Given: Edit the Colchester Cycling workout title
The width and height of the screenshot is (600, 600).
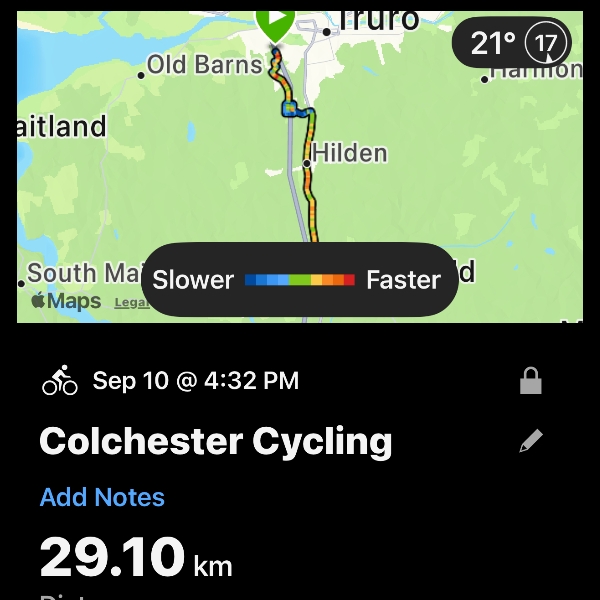Looking at the screenshot, I should click(x=531, y=442).
